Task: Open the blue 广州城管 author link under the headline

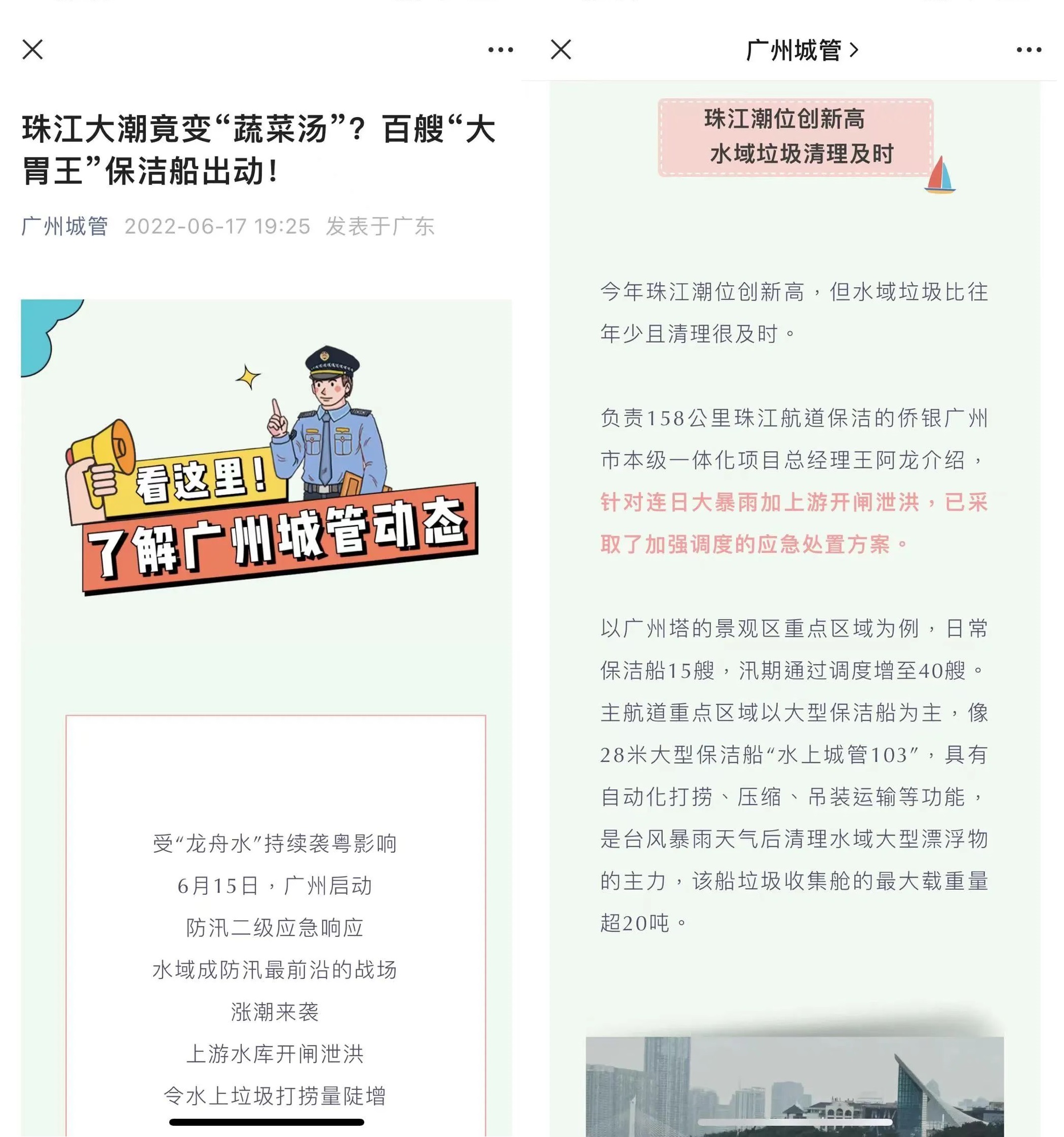Action: (x=65, y=226)
